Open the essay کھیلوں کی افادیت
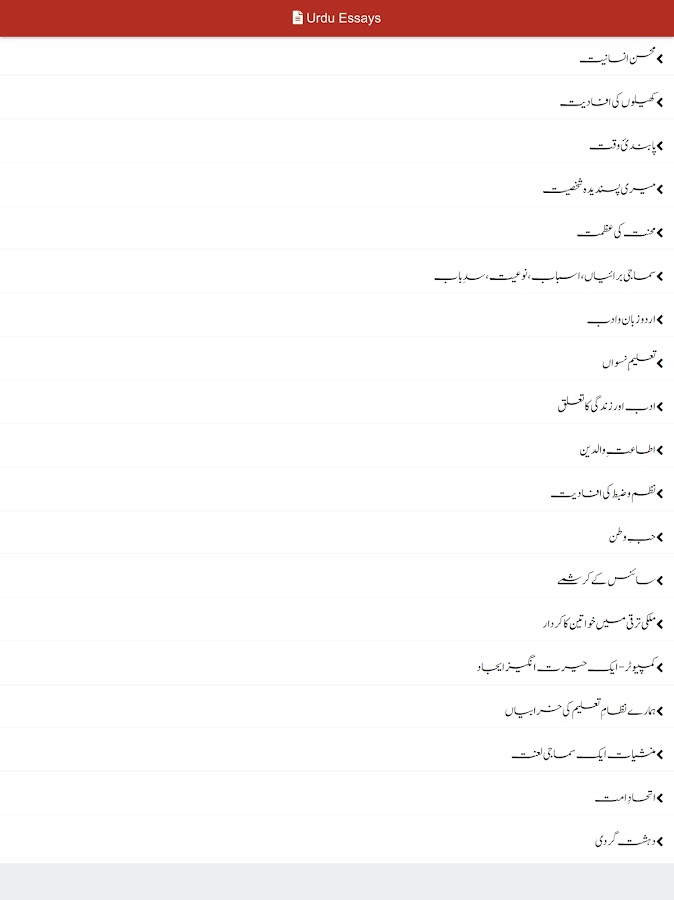Image resolution: width=674 pixels, height=900 pixels. pyautogui.click(x=610, y=102)
